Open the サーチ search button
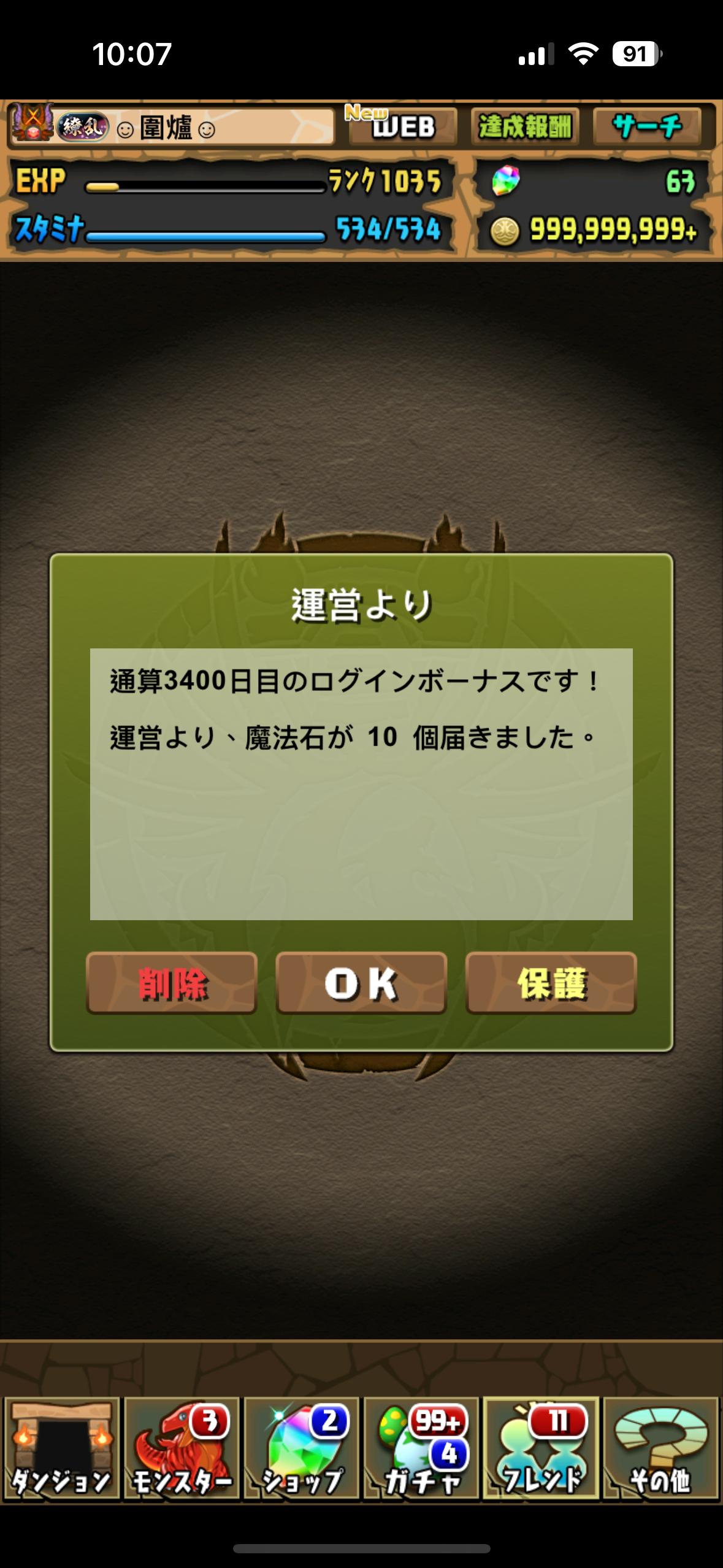 (x=647, y=127)
